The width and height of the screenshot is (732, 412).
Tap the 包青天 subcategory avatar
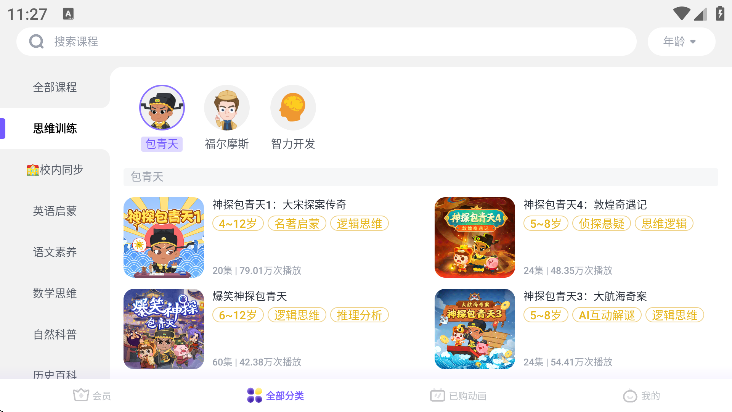coord(161,108)
